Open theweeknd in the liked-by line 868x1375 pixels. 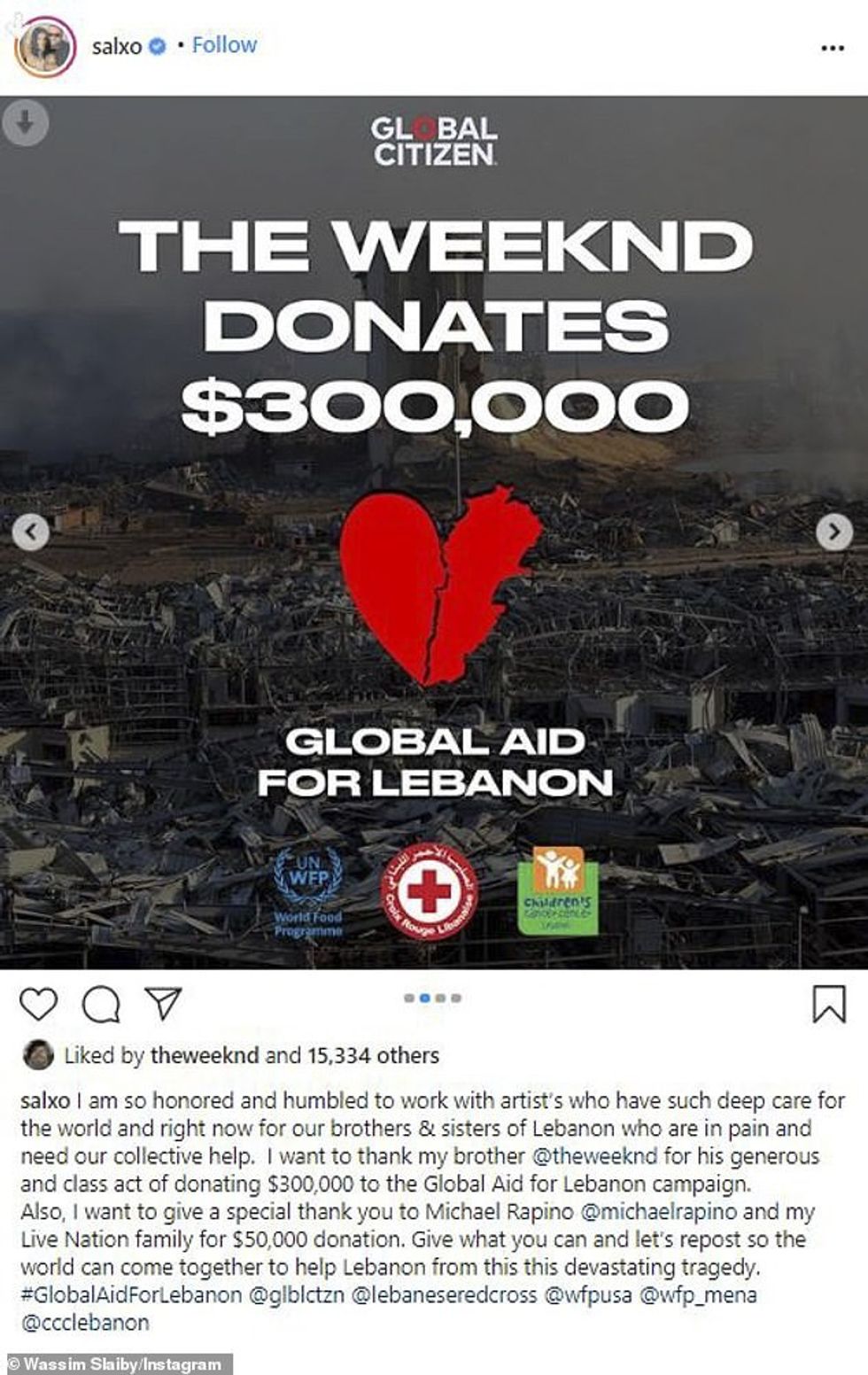pos(205,1055)
